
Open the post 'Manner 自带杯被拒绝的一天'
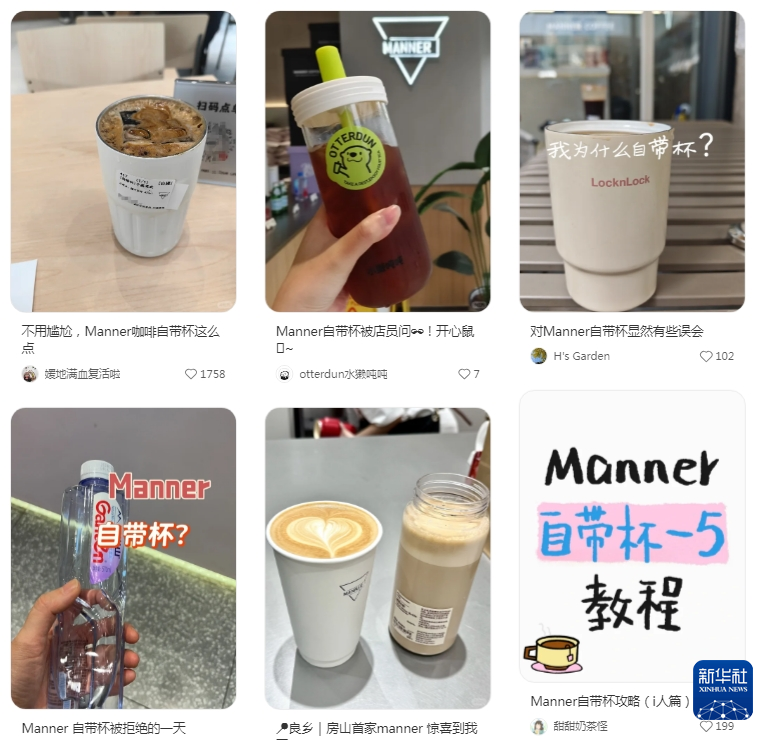[104, 728]
